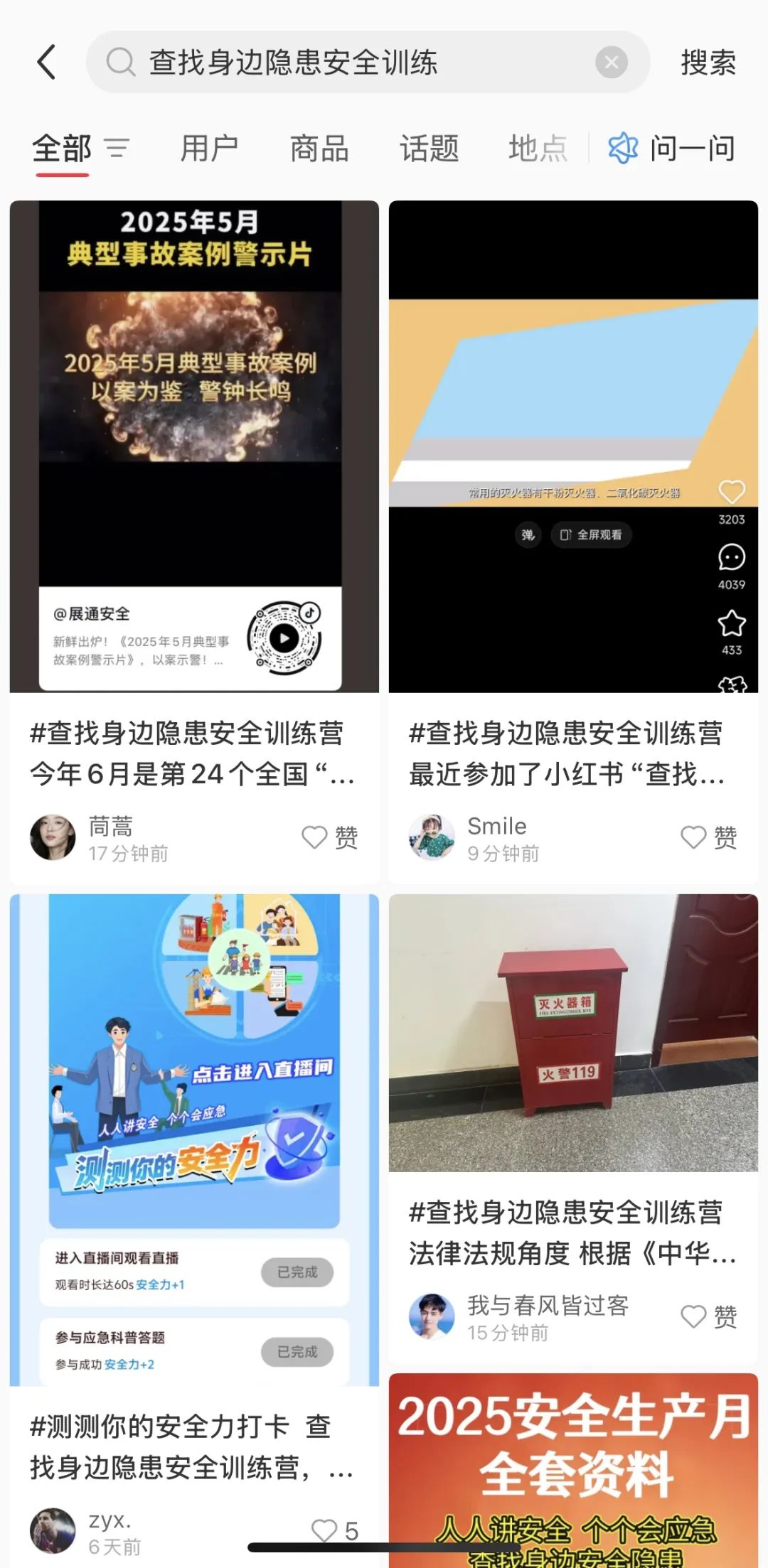Like zyx.'s post with 5 likes
This screenshot has width=768, height=1568.
[334, 1530]
